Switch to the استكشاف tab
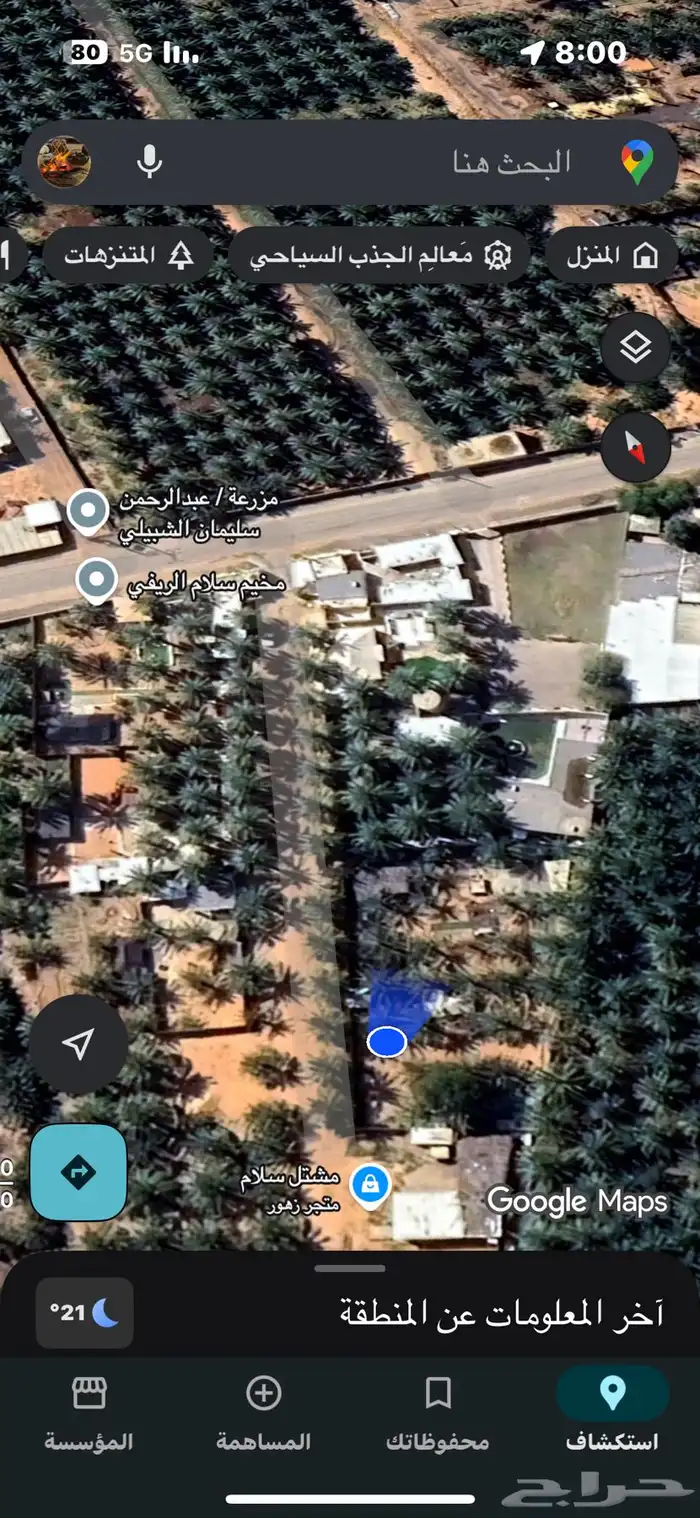Image resolution: width=700 pixels, height=1518 pixels. pos(612,1412)
